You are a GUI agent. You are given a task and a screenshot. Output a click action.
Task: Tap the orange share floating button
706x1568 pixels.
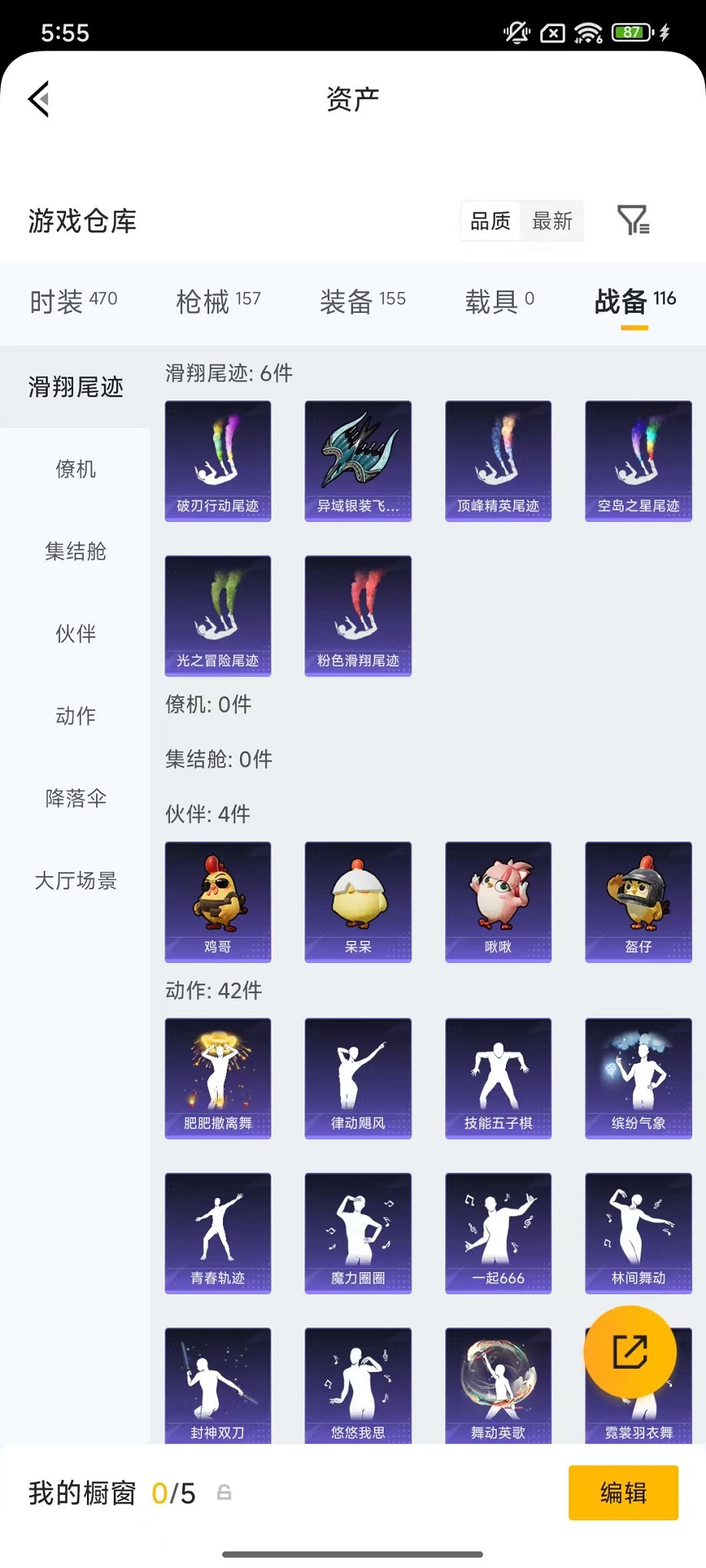(629, 1353)
